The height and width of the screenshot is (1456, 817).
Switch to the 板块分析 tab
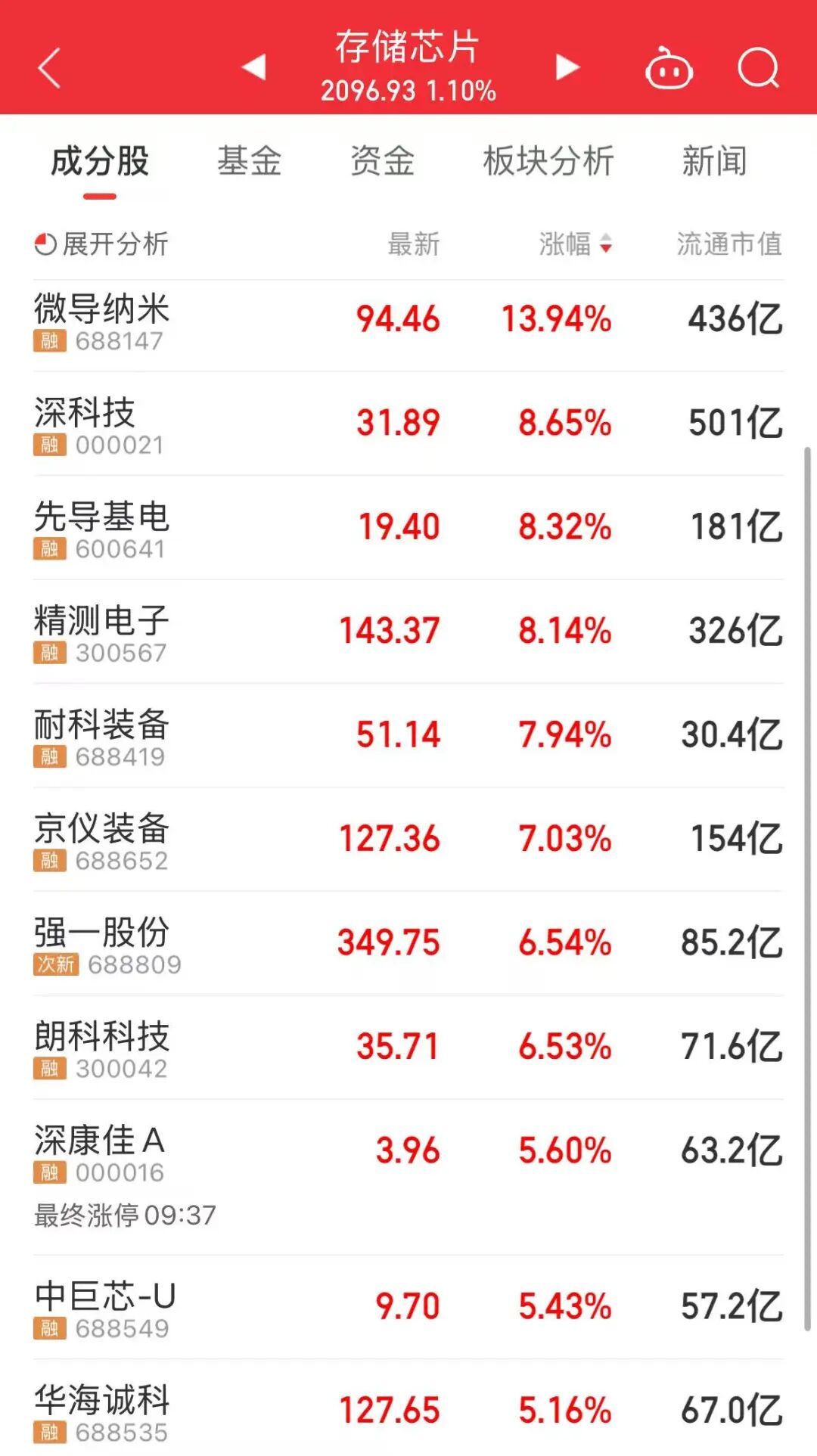pyautogui.click(x=548, y=161)
